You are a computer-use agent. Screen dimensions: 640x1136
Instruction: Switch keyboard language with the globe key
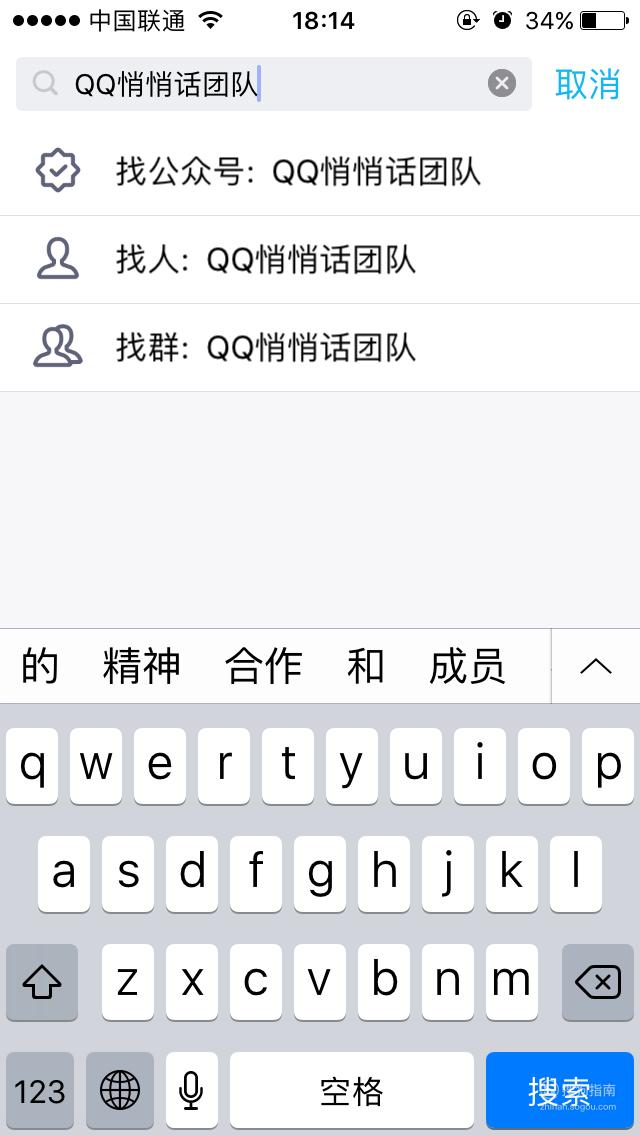click(x=120, y=1090)
